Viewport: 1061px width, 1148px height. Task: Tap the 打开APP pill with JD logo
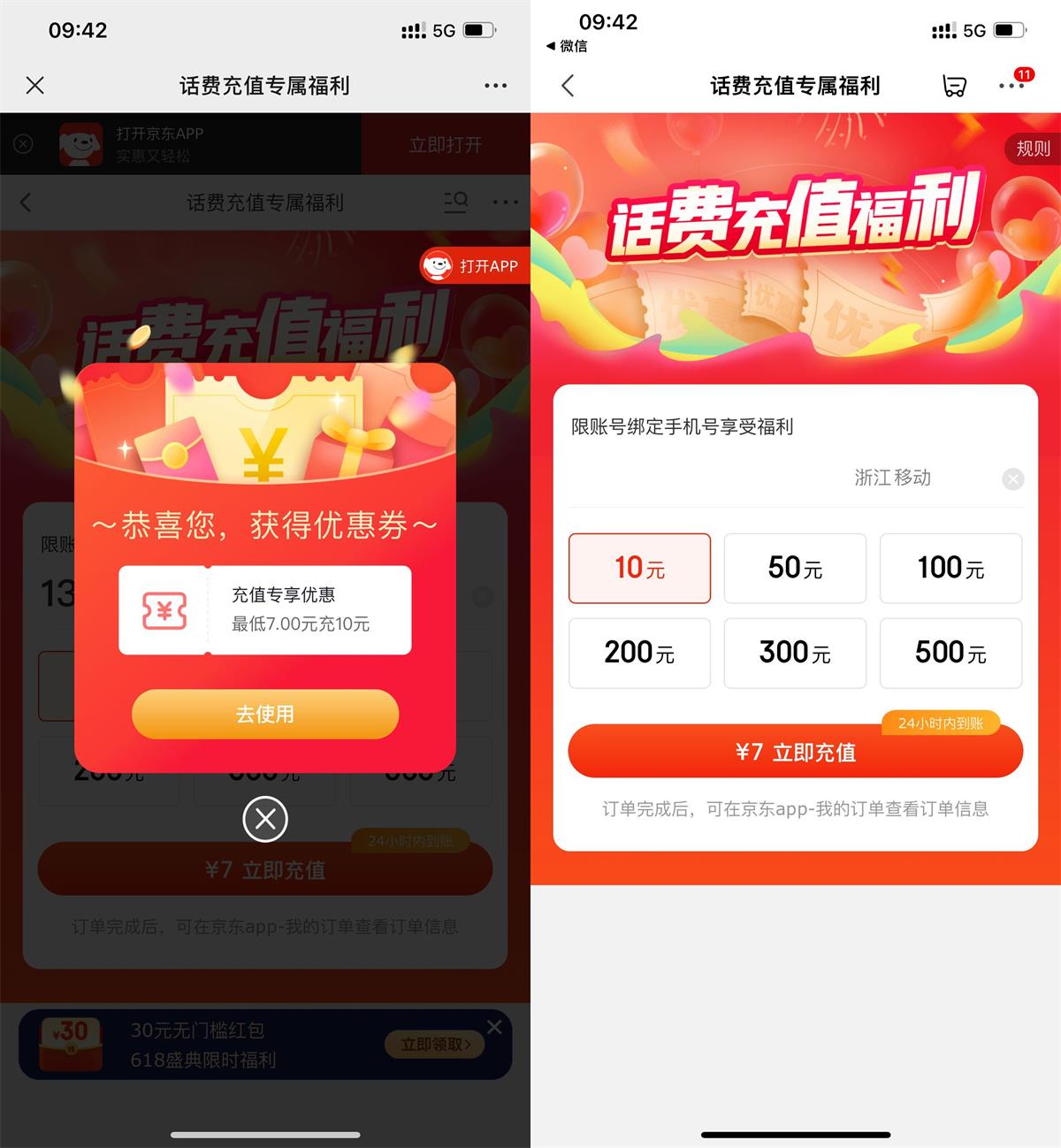[x=475, y=265]
